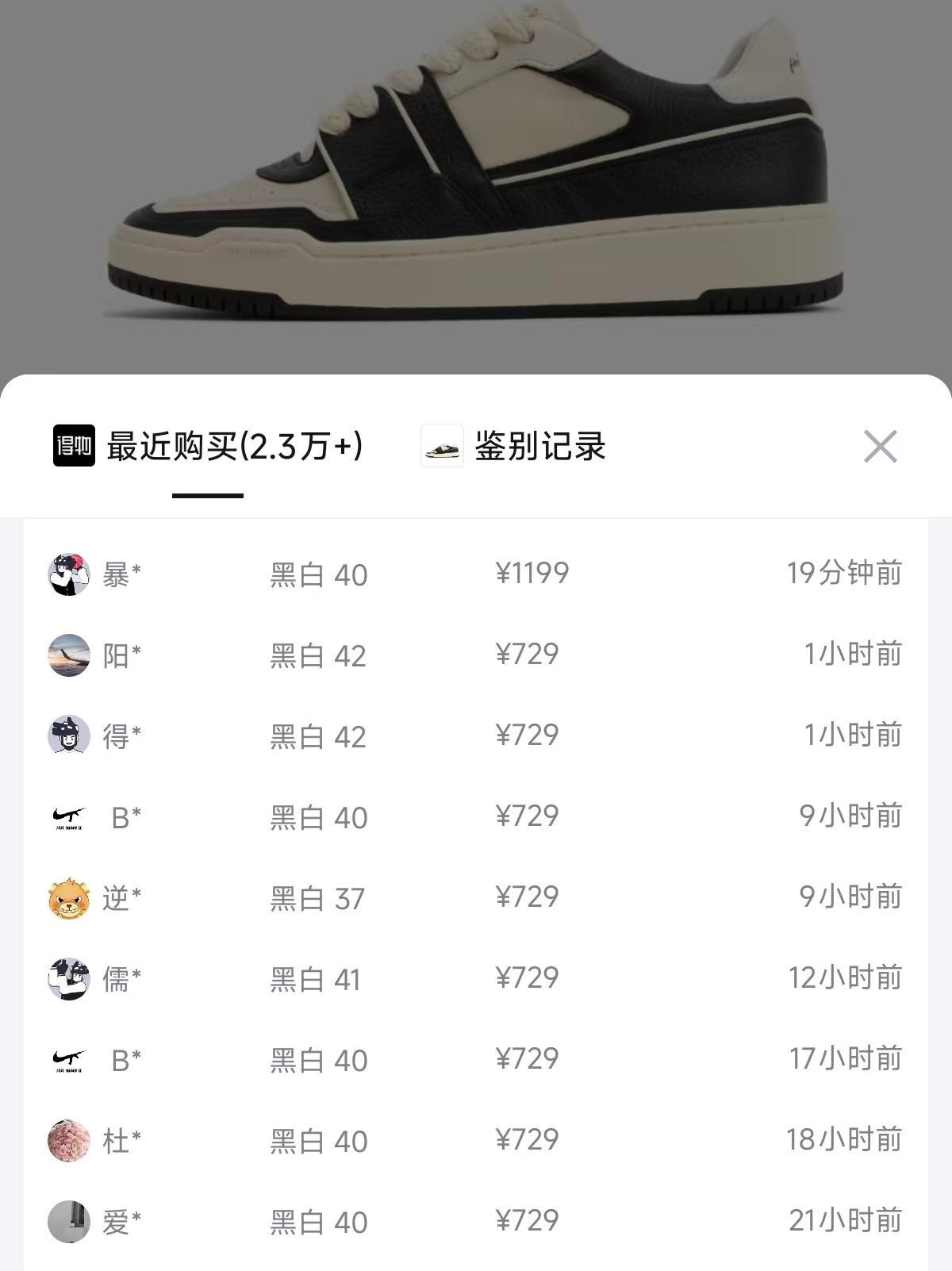Open avatar of buyer 暴*

pyautogui.click(x=69, y=573)
